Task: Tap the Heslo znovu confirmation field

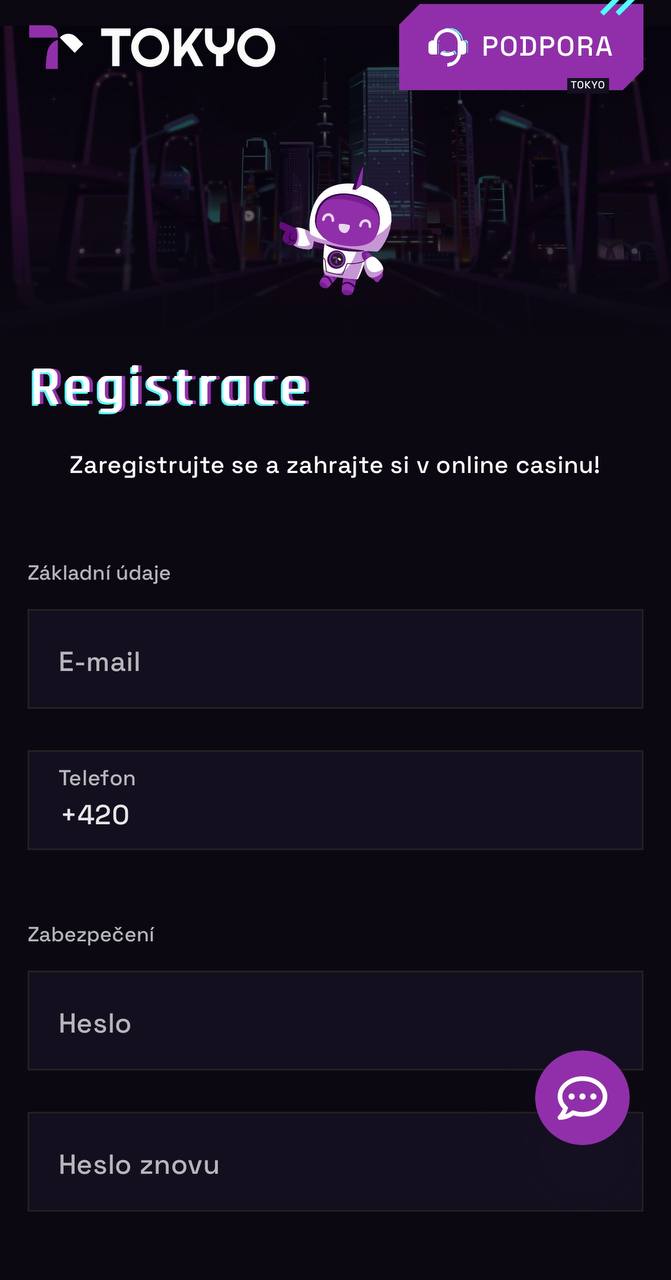Action: [x=335, y=1162]
